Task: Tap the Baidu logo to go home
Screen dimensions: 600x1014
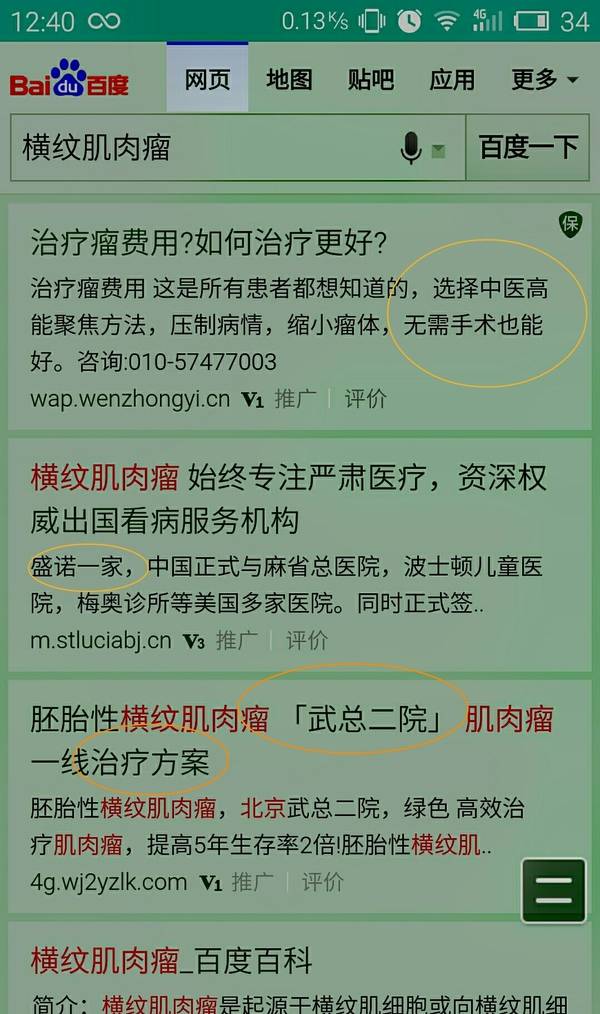Action: (69, 79)
